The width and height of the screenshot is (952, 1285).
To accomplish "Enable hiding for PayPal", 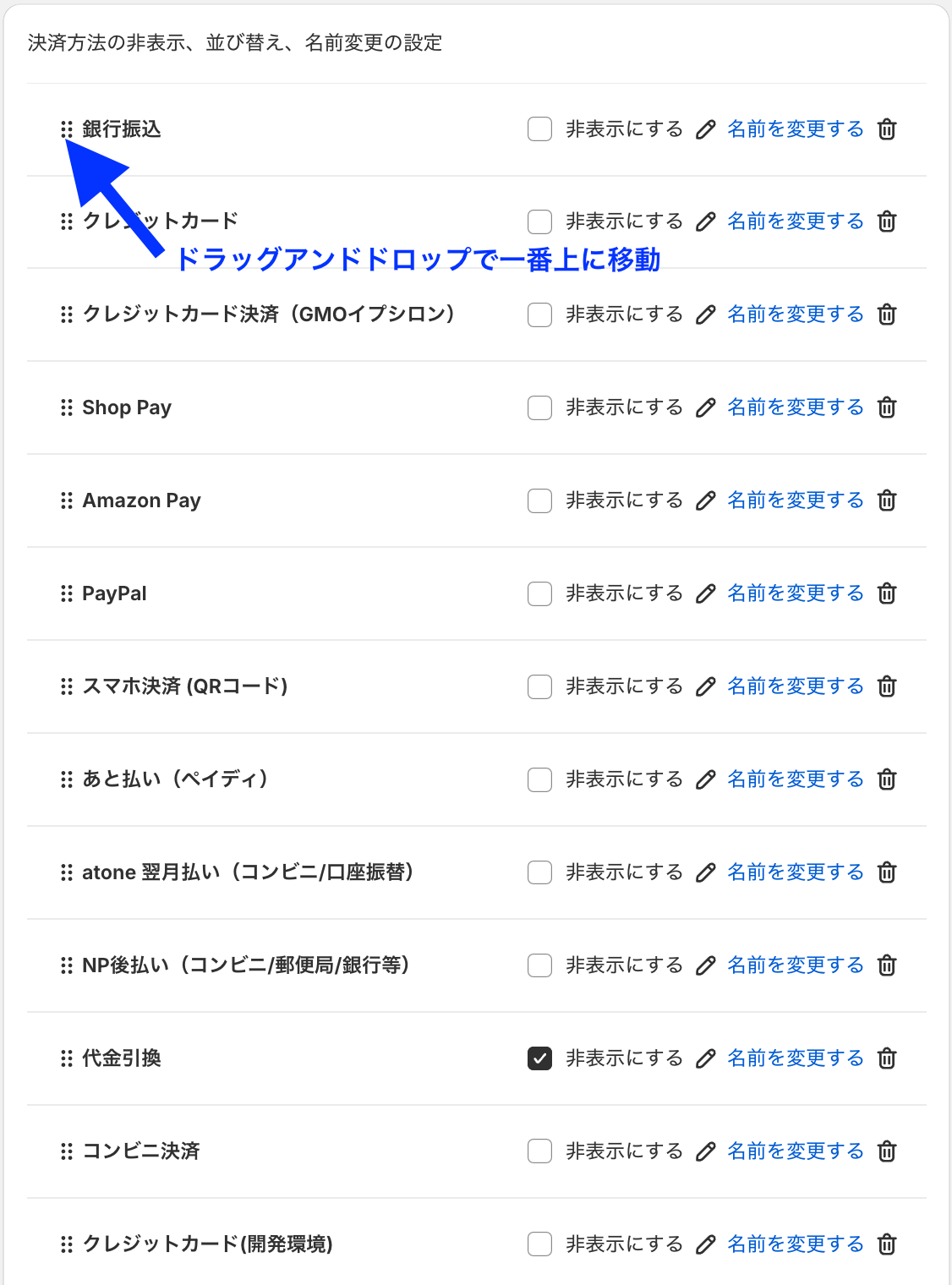I will [x=539, y=593].
